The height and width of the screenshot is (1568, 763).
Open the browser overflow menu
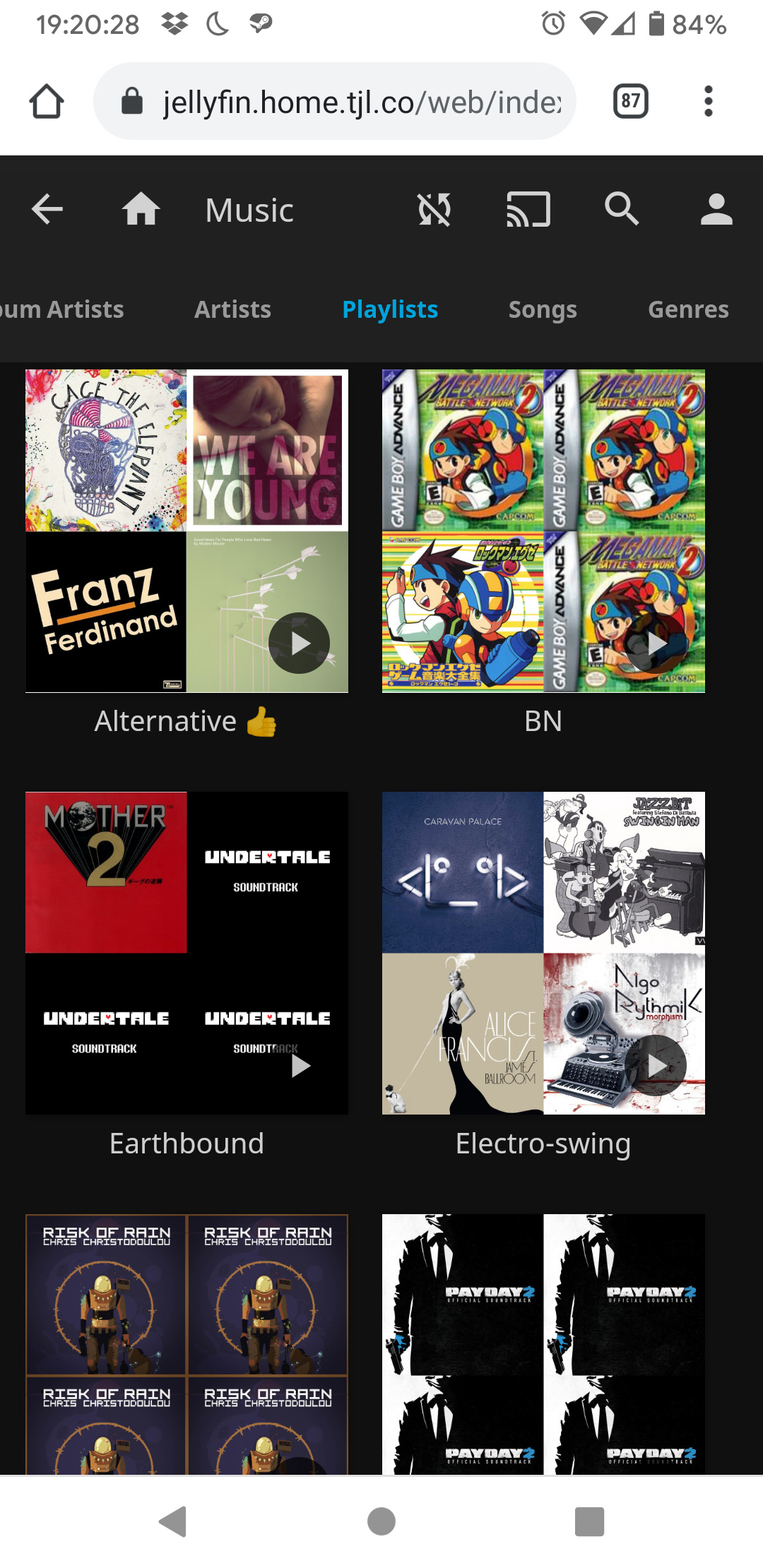coord(709,101)
